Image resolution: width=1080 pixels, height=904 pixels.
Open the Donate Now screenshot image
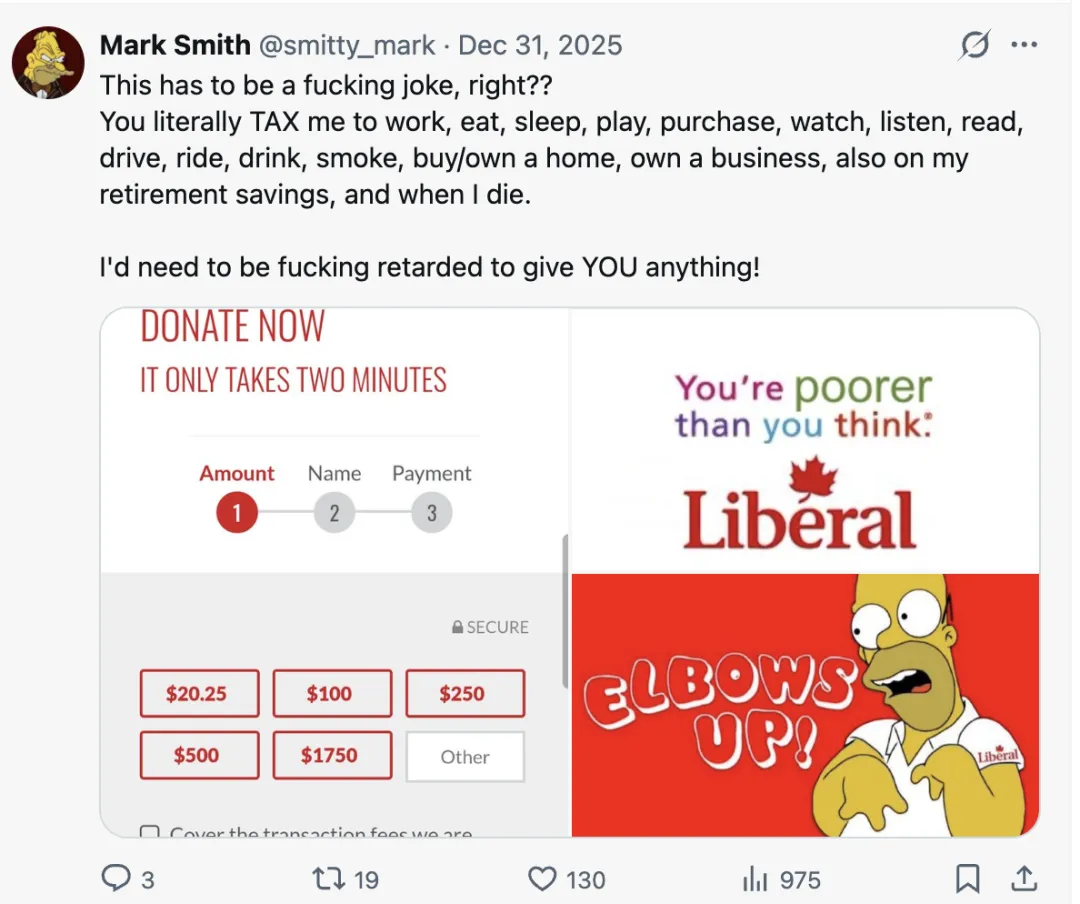pyautogui.click(x=334, y=572)
